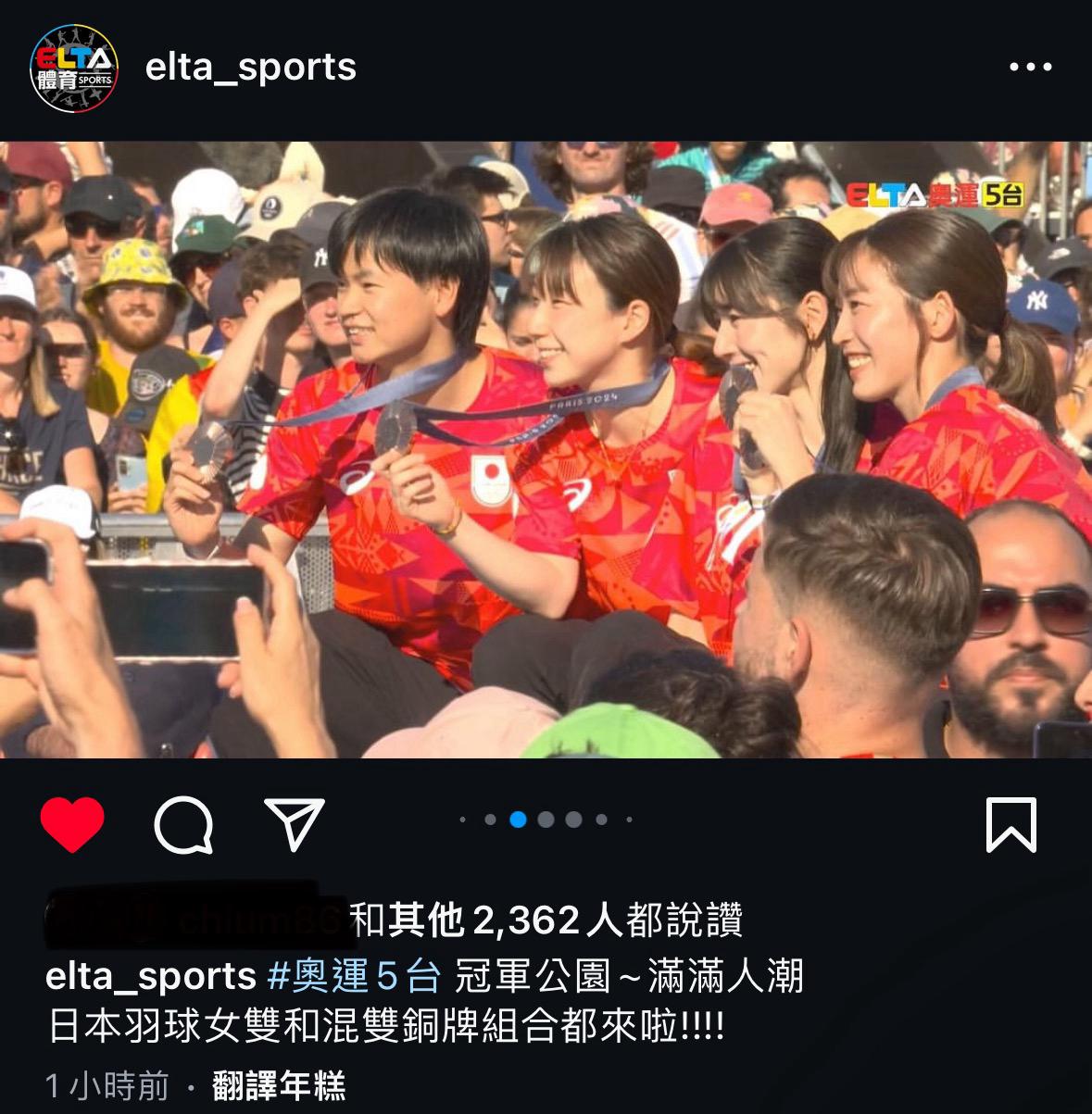Open the carousel photo of the medalists

coord(546,449)
